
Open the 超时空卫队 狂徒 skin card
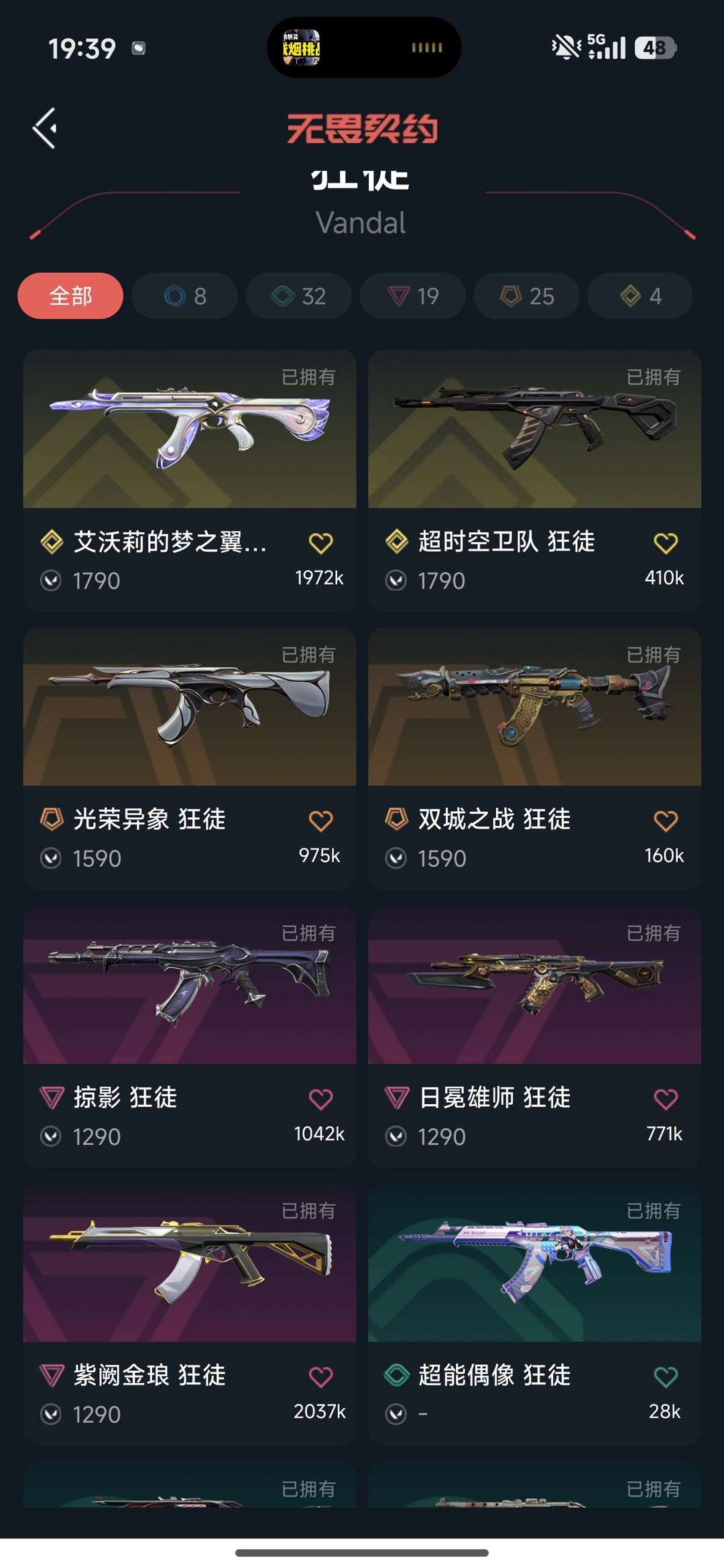(x=535, y=480)
